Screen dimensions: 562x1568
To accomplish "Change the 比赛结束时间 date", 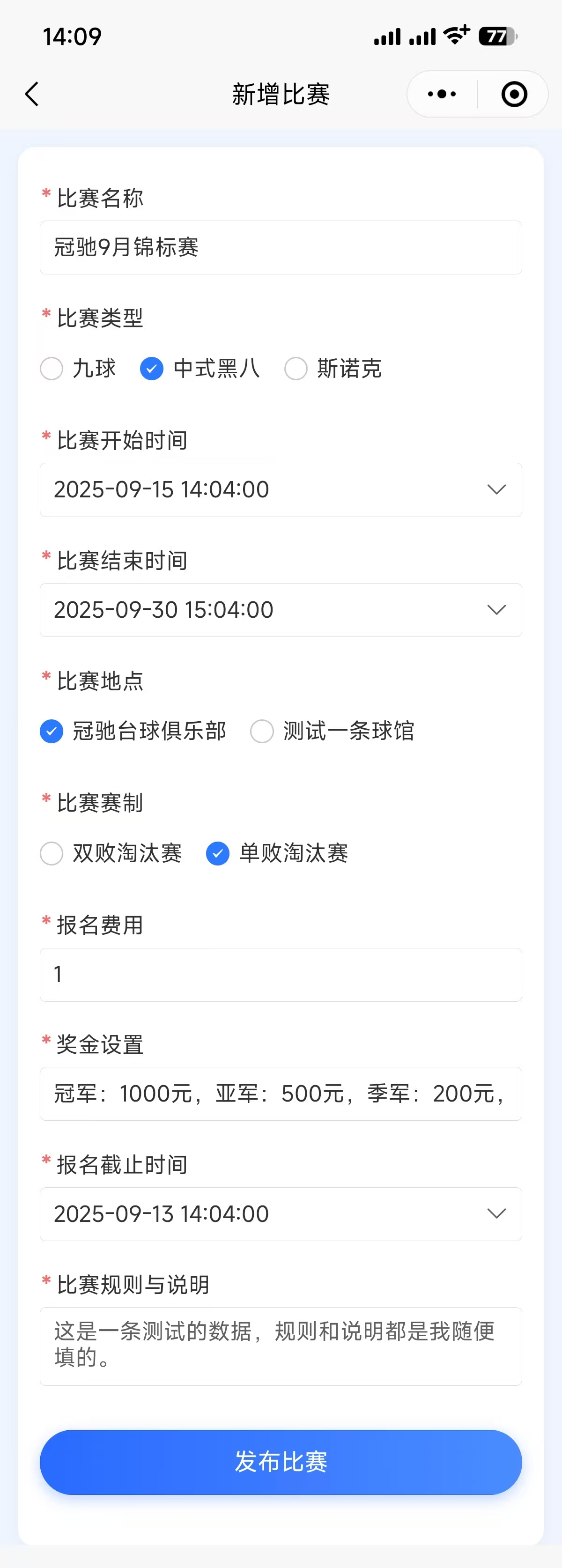I will click(280, 610).
